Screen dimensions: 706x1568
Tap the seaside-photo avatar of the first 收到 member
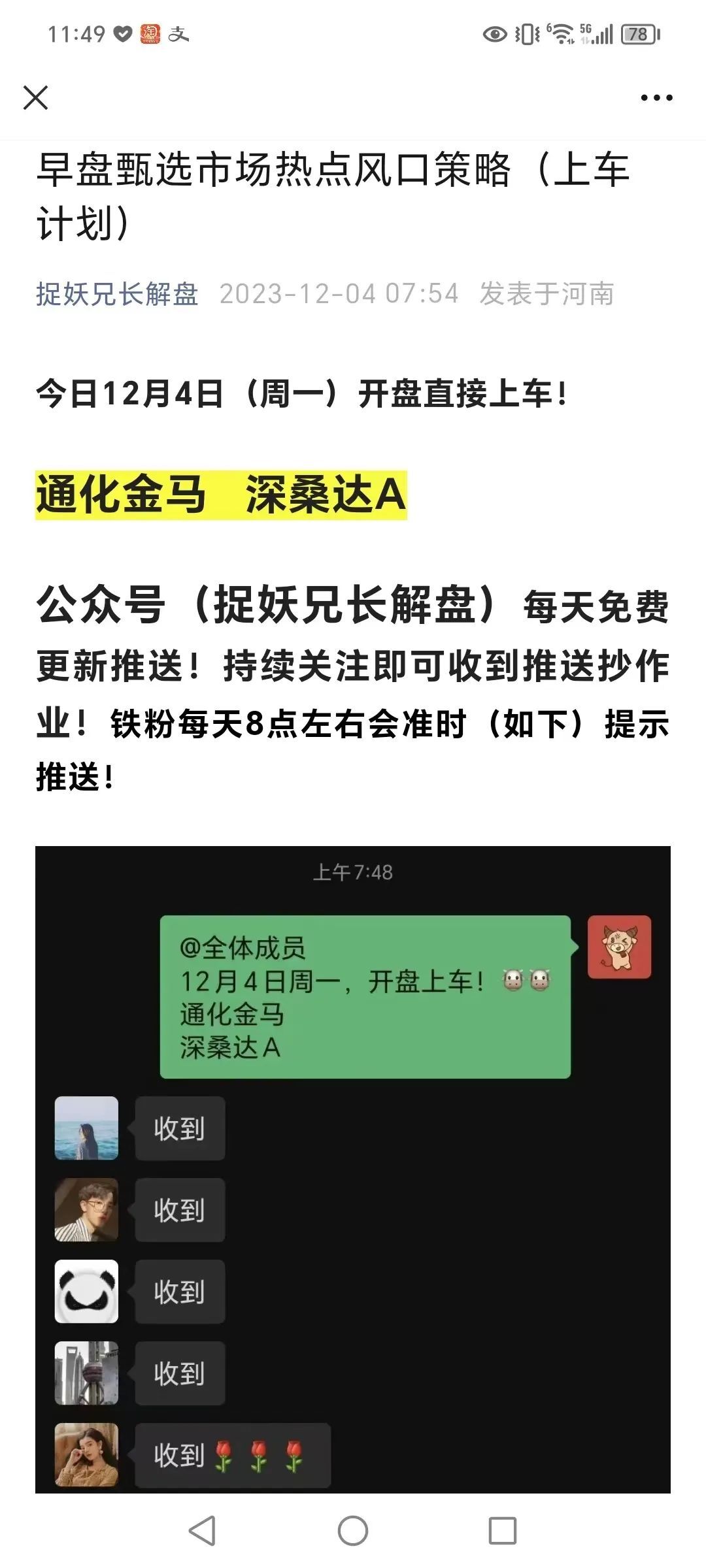coord(87,1127)
